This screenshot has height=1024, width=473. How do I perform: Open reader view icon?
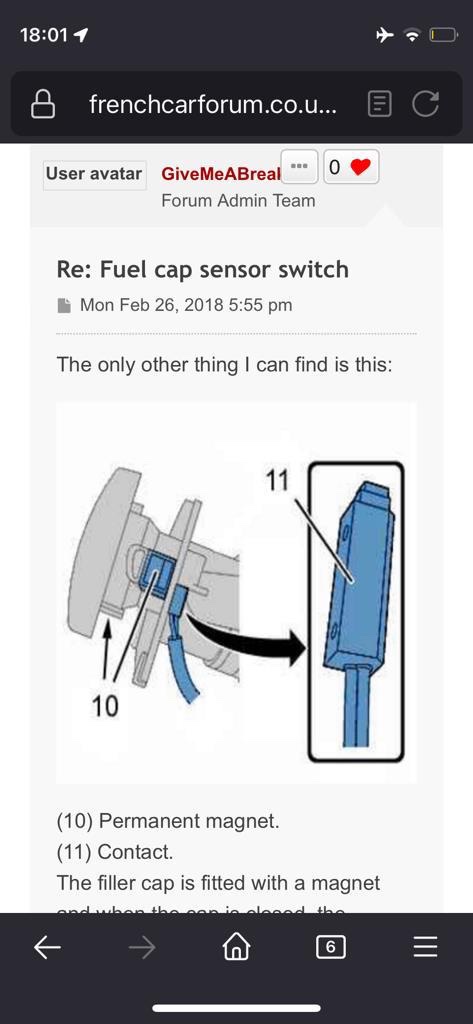(380, 104)
